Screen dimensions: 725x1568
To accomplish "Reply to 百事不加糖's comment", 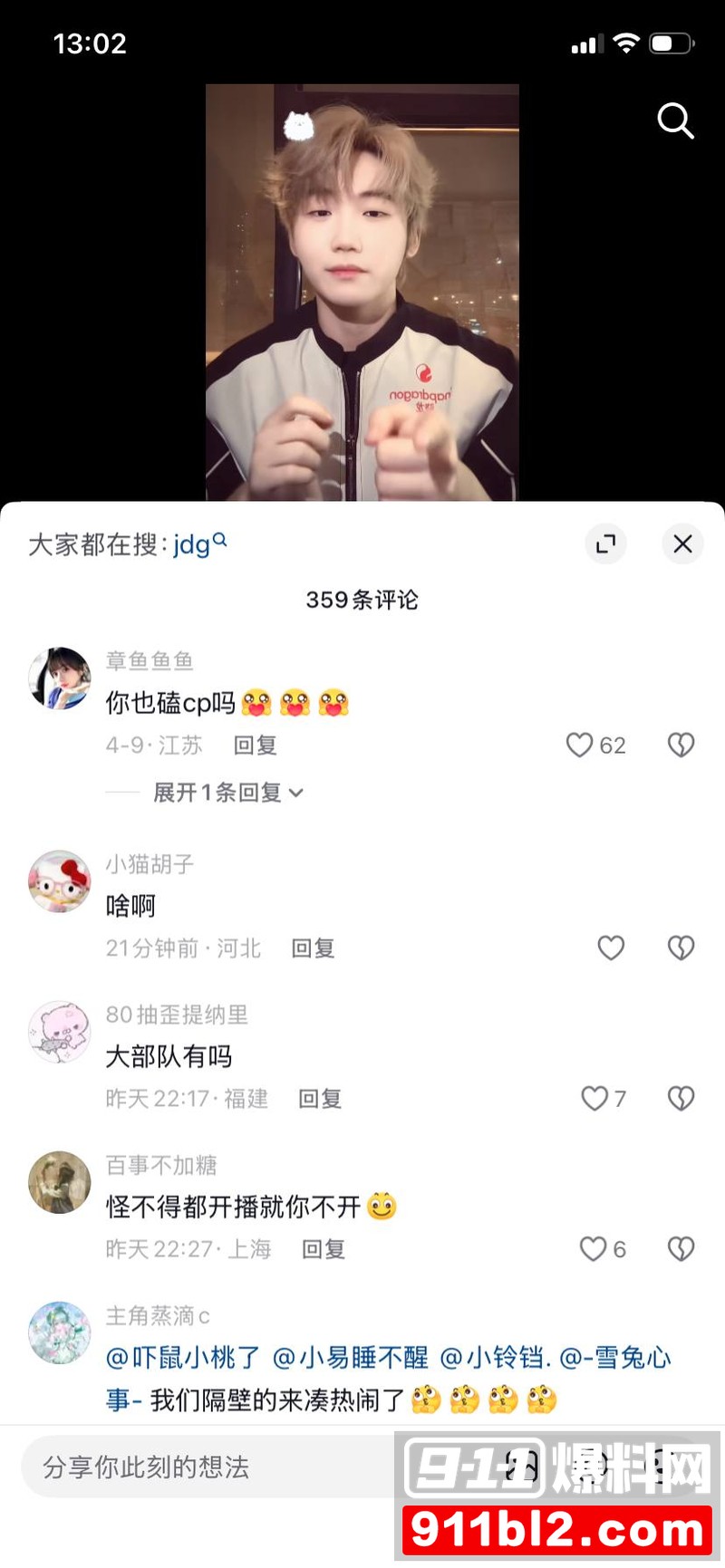I will (x=324, y=1249).
